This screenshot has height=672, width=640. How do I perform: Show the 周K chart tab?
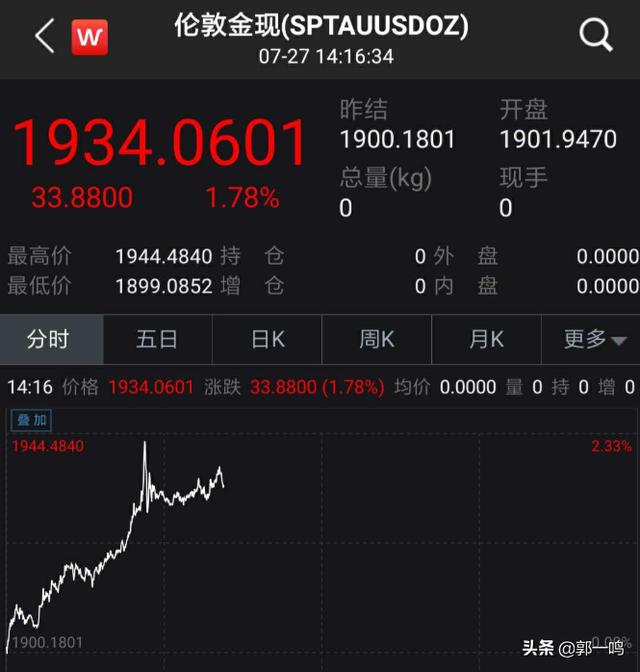coord(377,340)
